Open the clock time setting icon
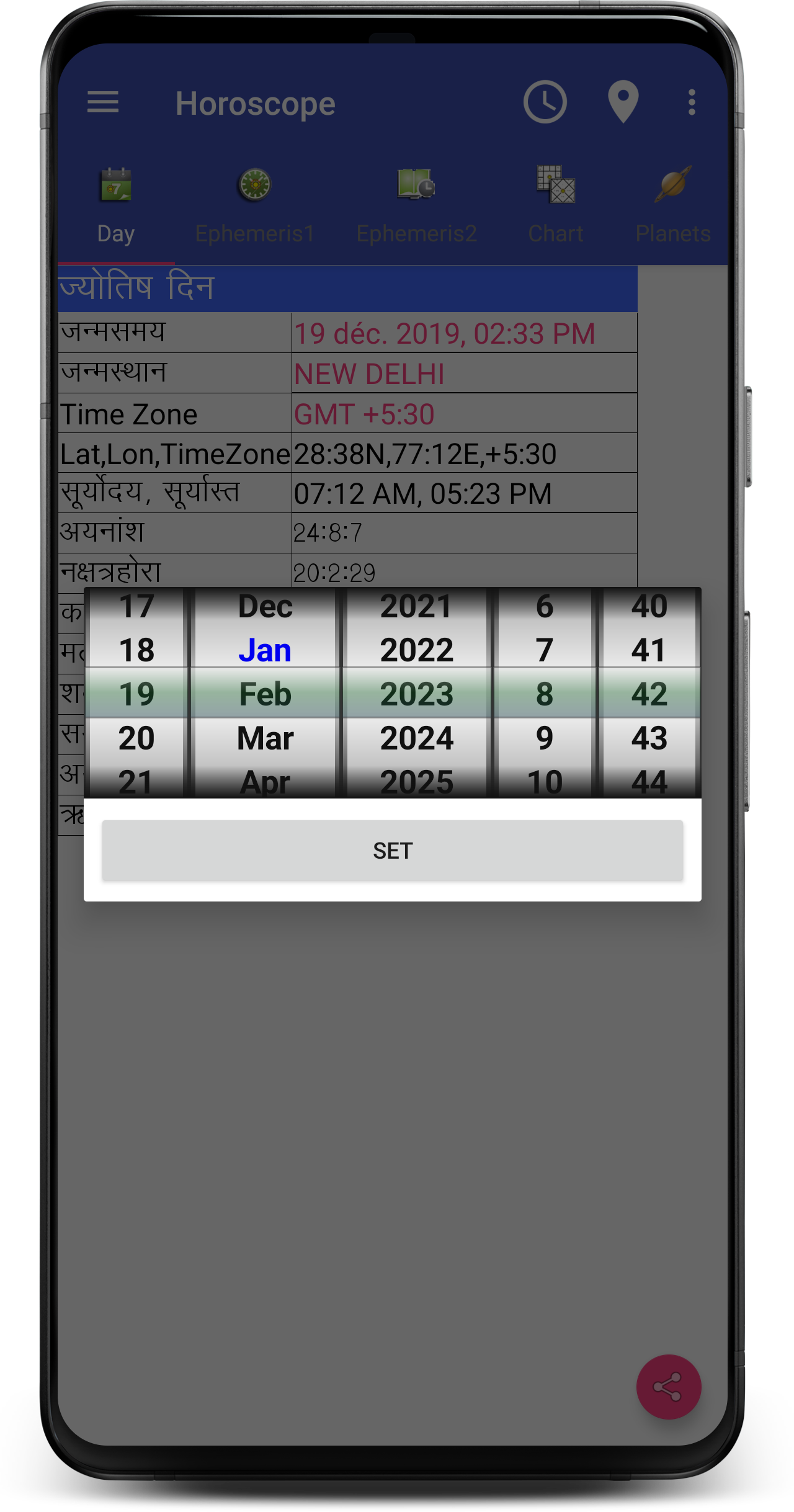 click(x=545, y=102)
